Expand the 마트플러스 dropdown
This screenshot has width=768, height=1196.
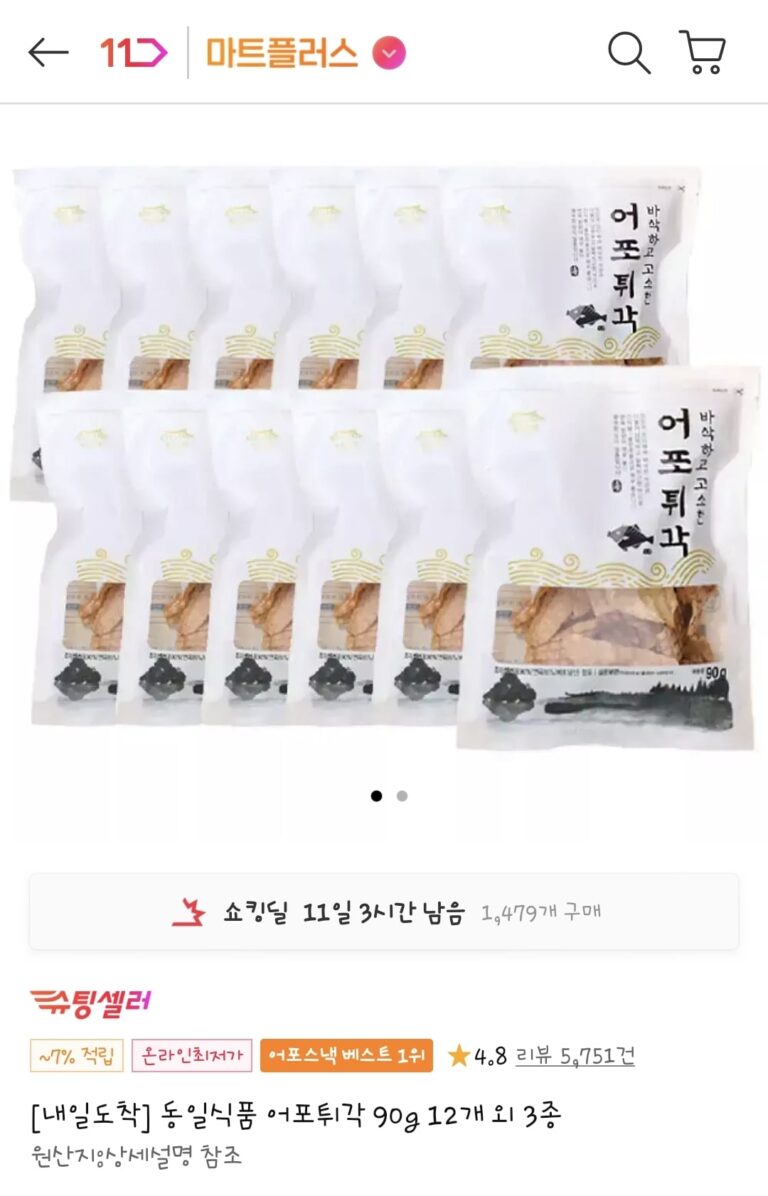pos(389,53)
